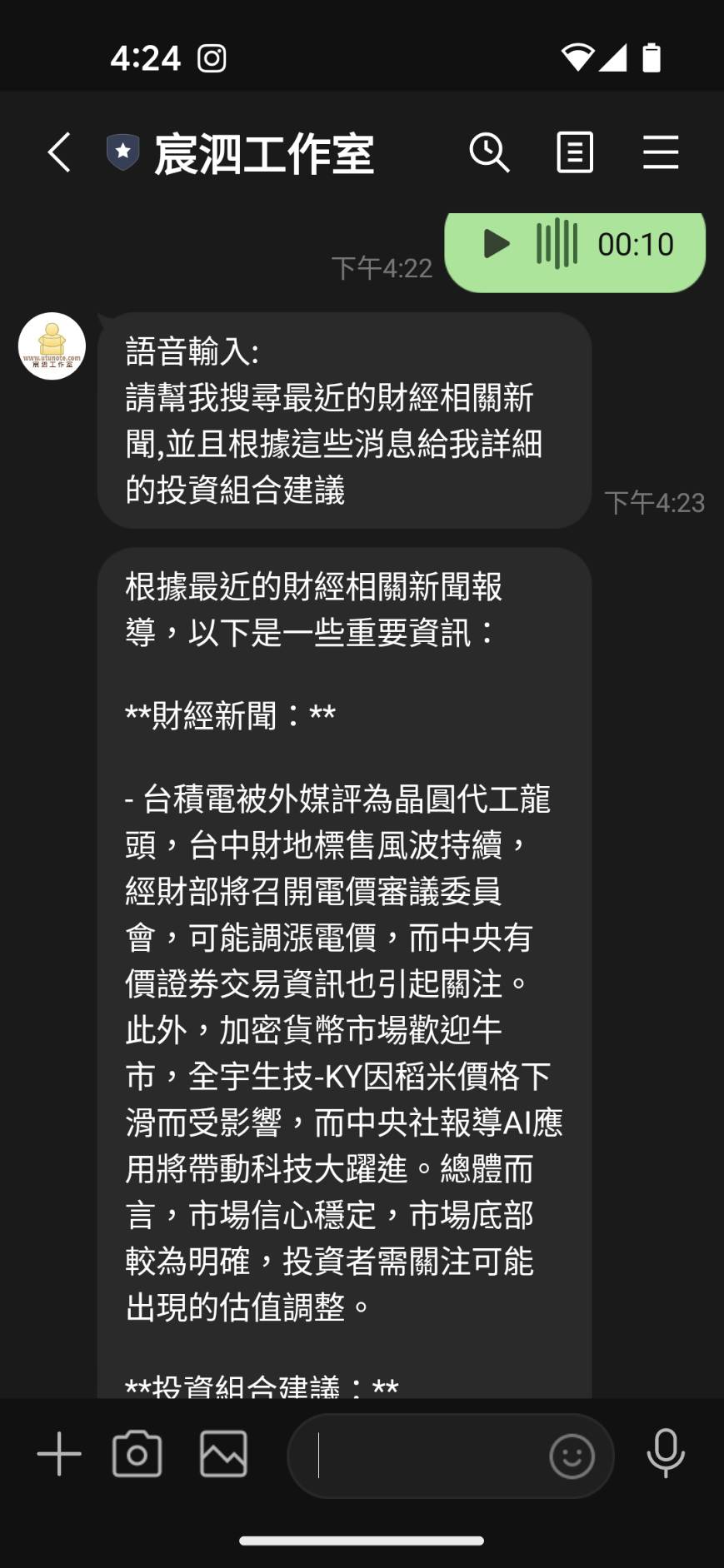Tap the plus icon to open attachments
The width and height of the screenshot is (724, 1568).
(x=58, y=1454)
